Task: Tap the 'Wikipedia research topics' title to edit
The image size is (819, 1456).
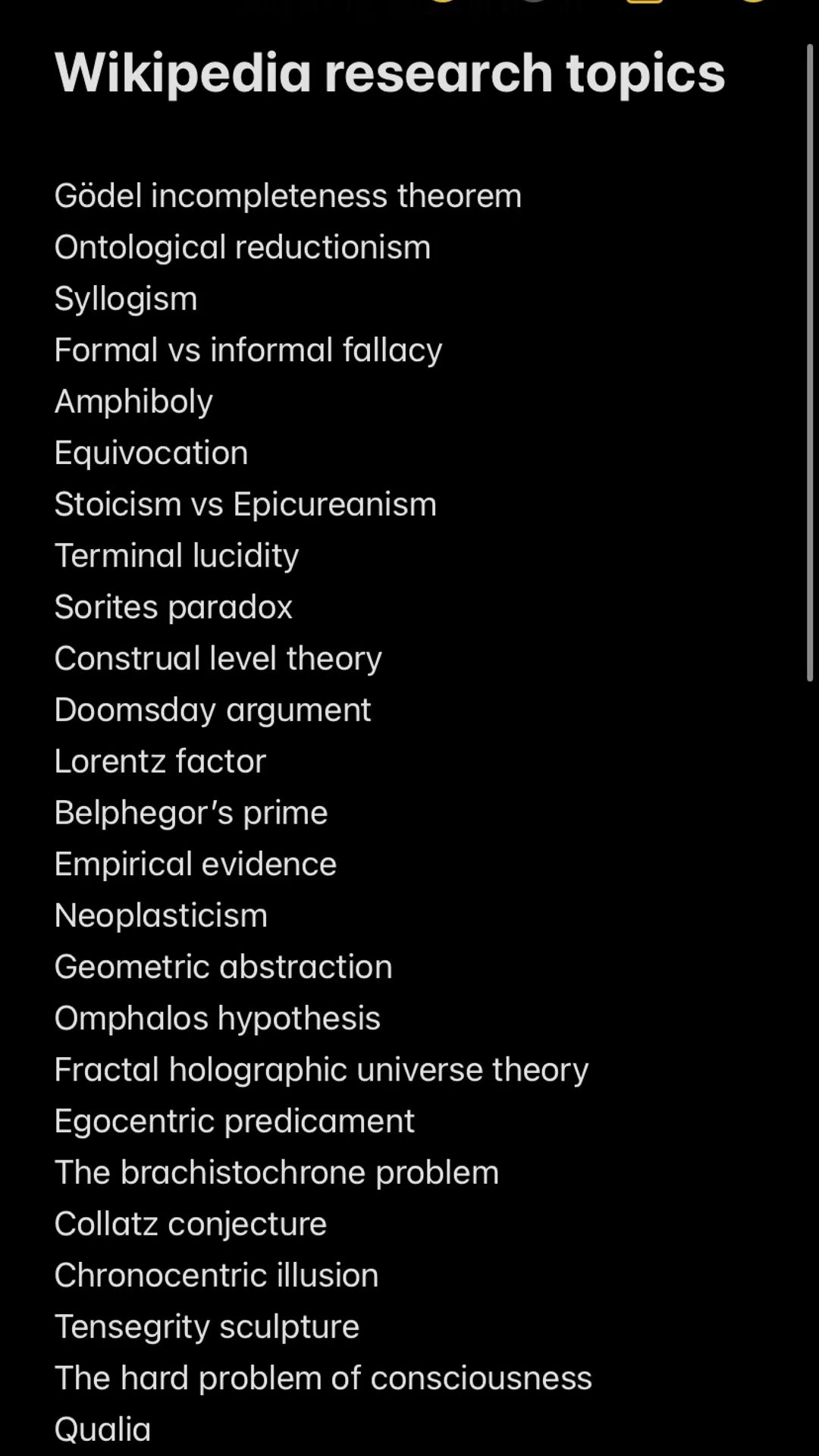Action: (390, 74)
